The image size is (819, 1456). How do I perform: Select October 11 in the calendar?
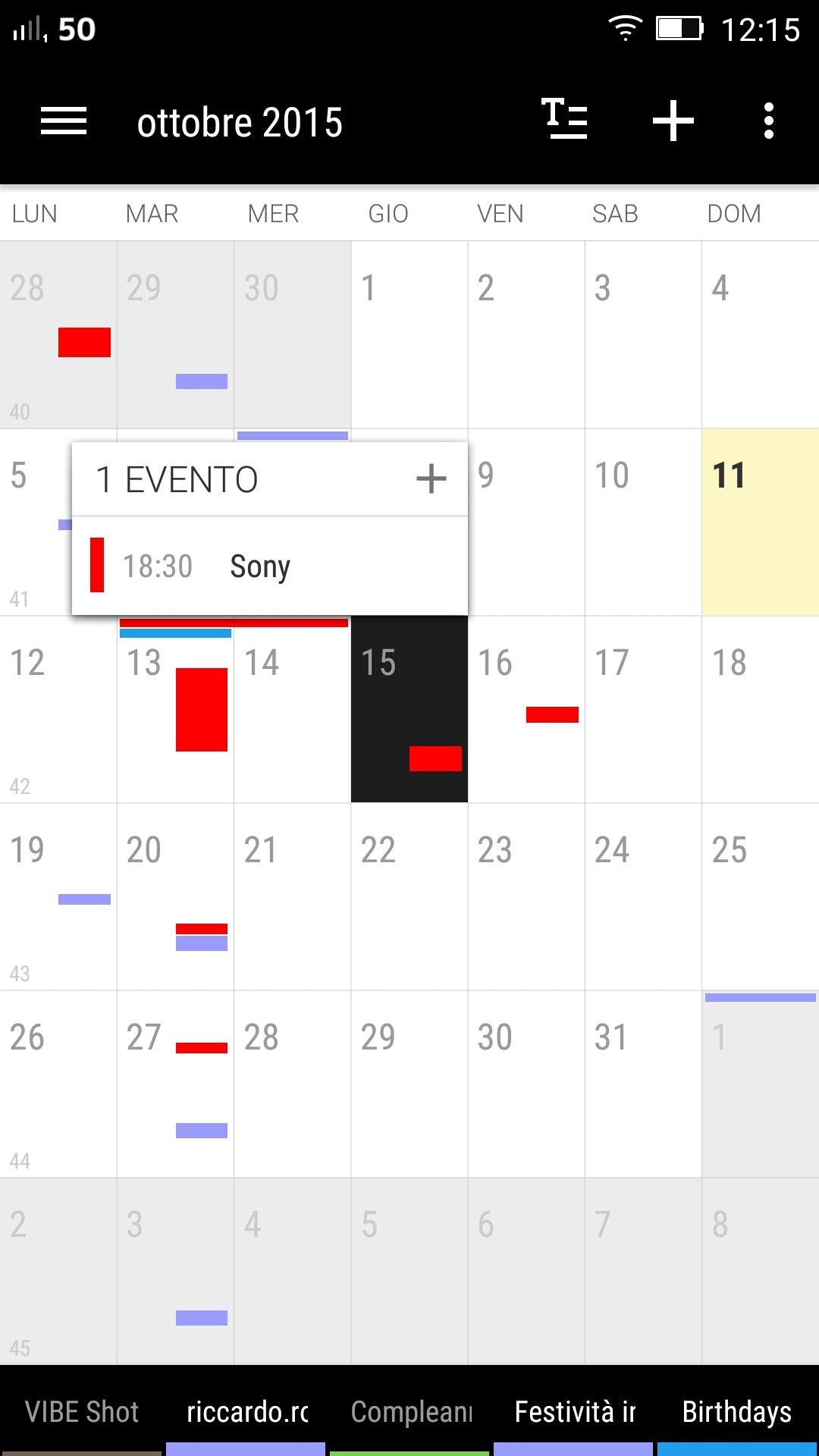point(761,522)
